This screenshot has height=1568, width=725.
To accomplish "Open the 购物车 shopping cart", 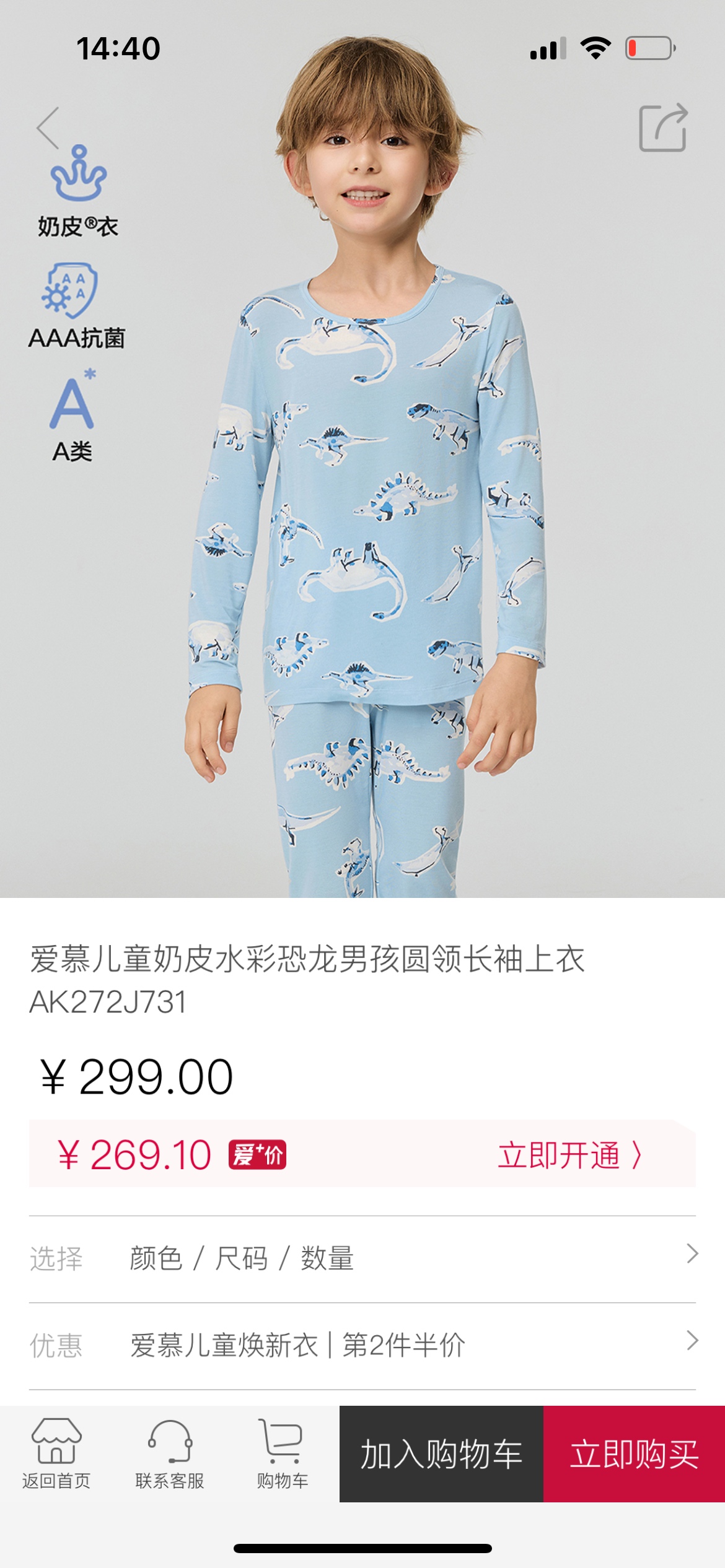I will tap(283, 1453).
